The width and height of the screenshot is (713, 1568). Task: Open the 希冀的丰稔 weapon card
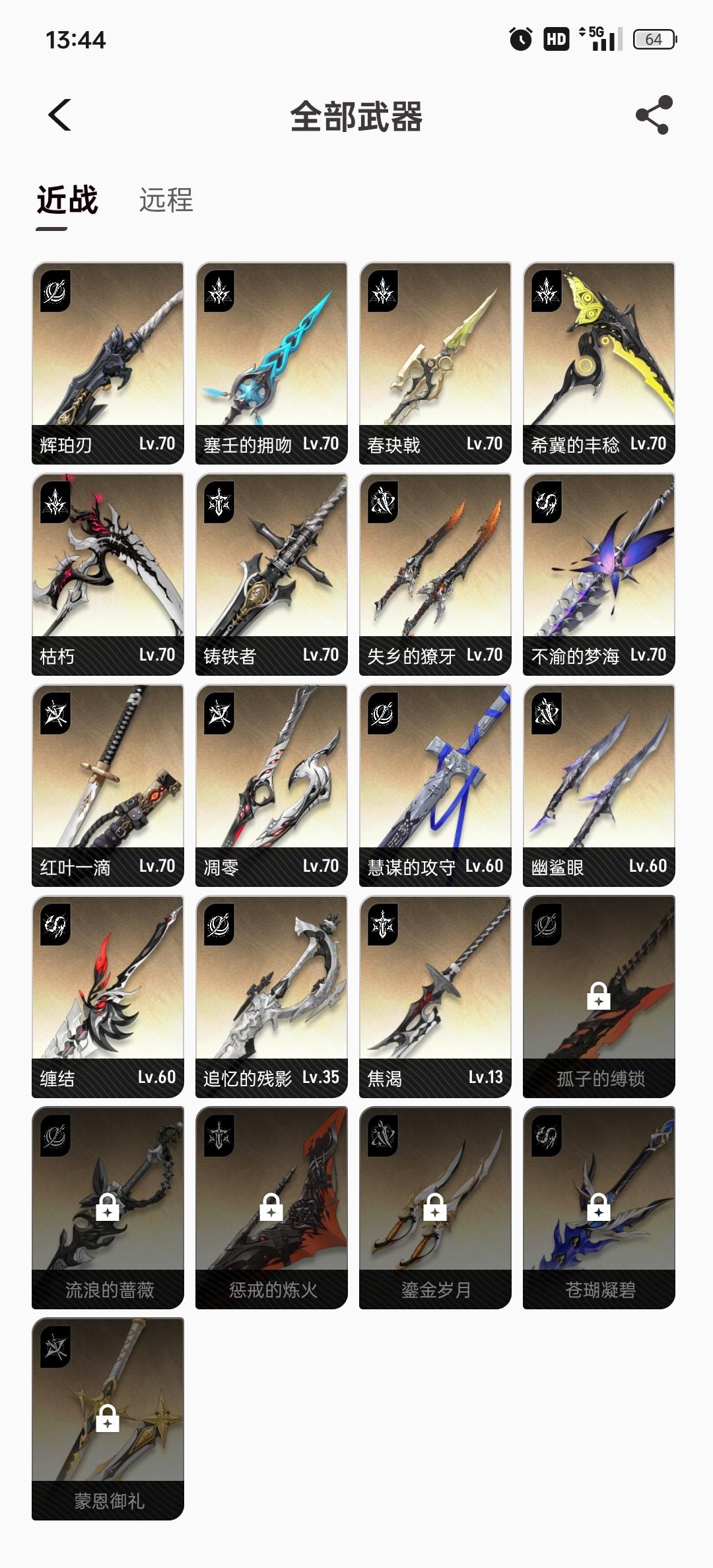(599, 363)
